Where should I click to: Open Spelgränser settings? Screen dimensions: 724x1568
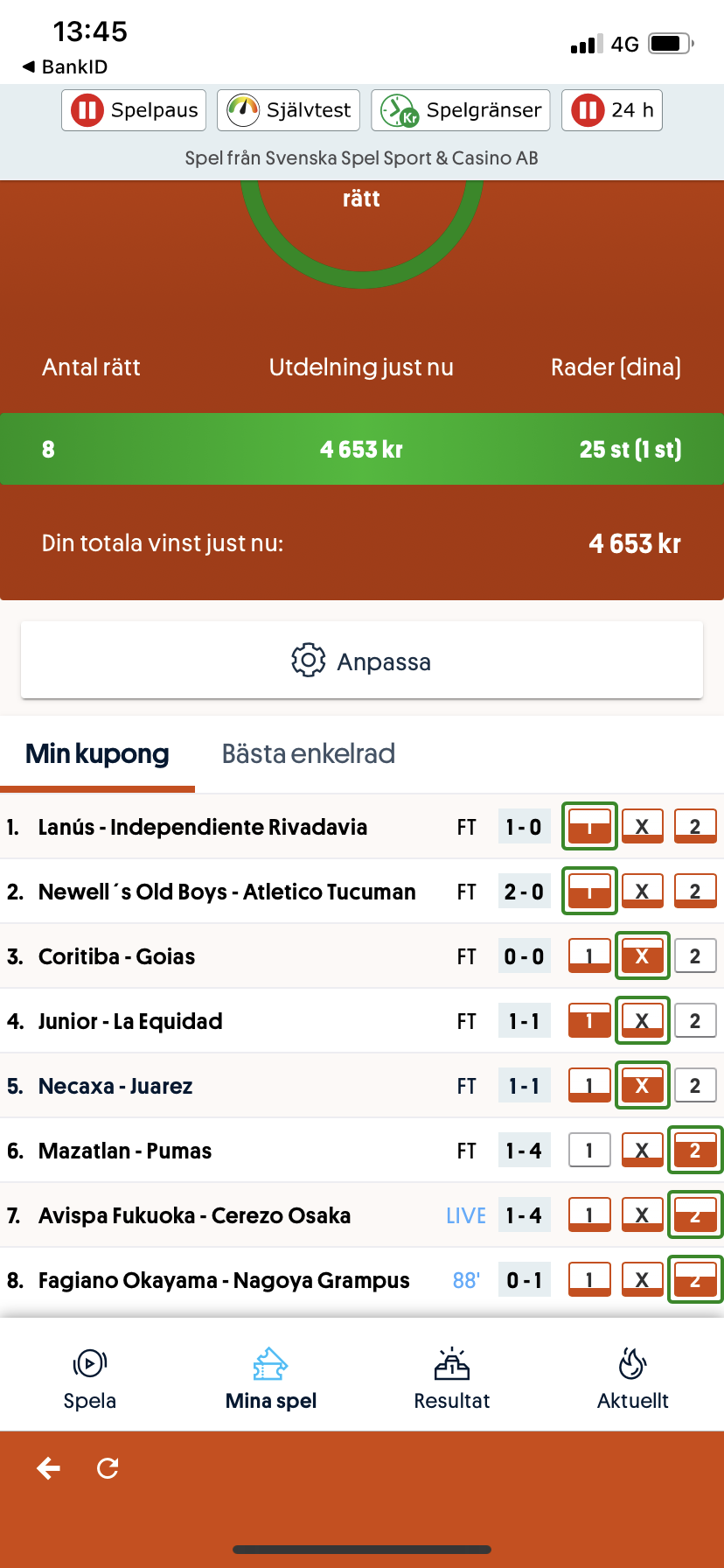[x=461, y=110]
